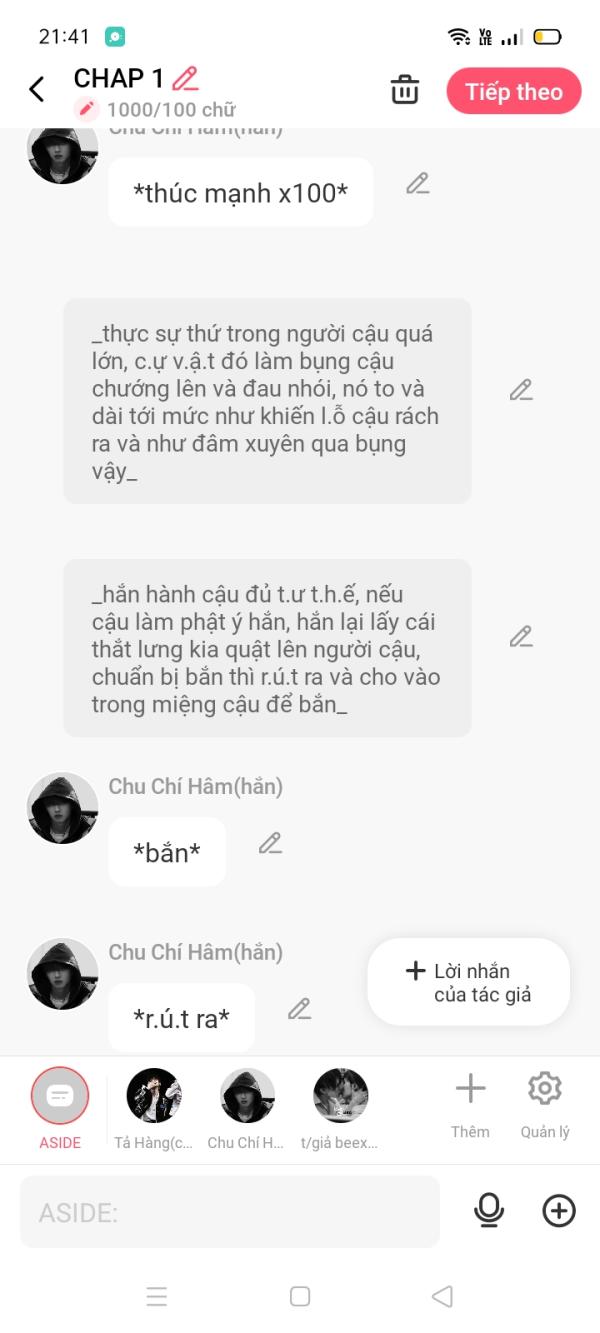600x1333 pixels.
Task: Open the plus attachment button
Action: (559, 1211)
